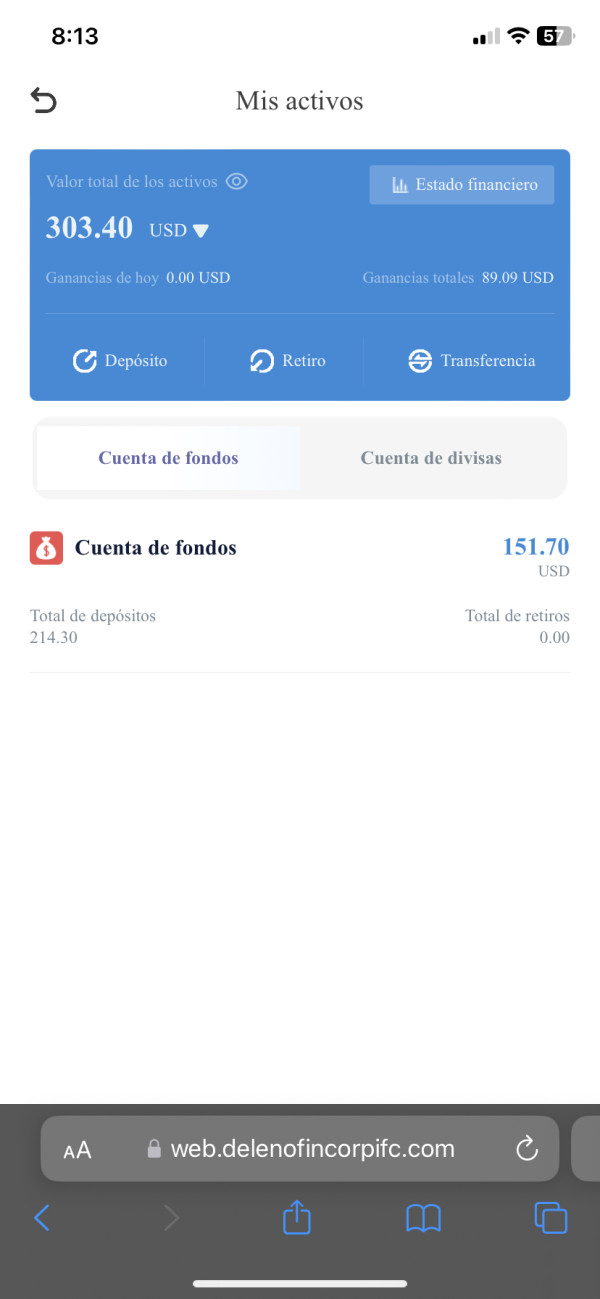
Task: Switch to Cuenta de fondos tab
Action: [x=168, y=458]
